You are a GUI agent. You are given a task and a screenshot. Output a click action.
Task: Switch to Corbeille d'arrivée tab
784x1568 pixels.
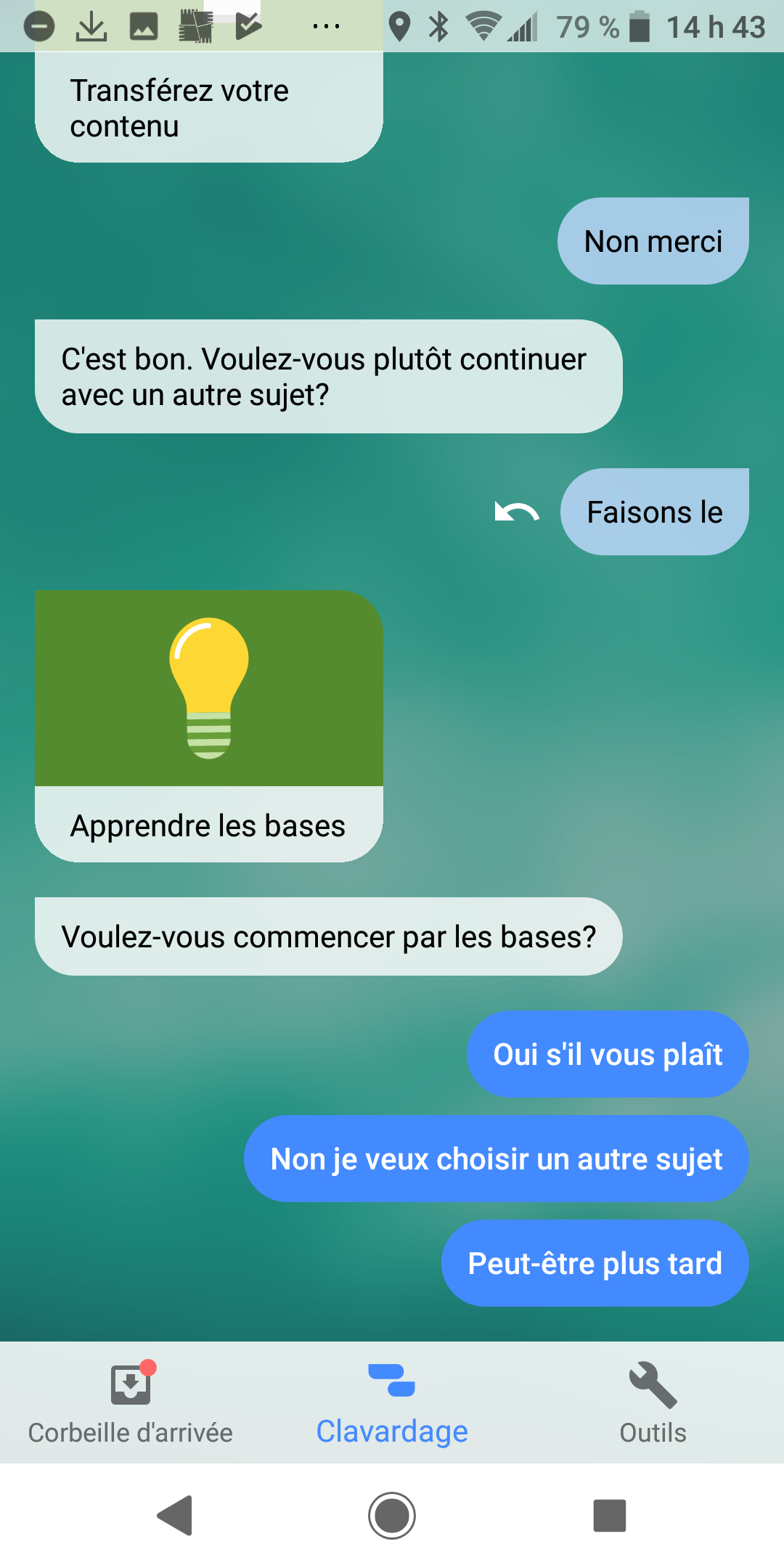pos(131,1402)
